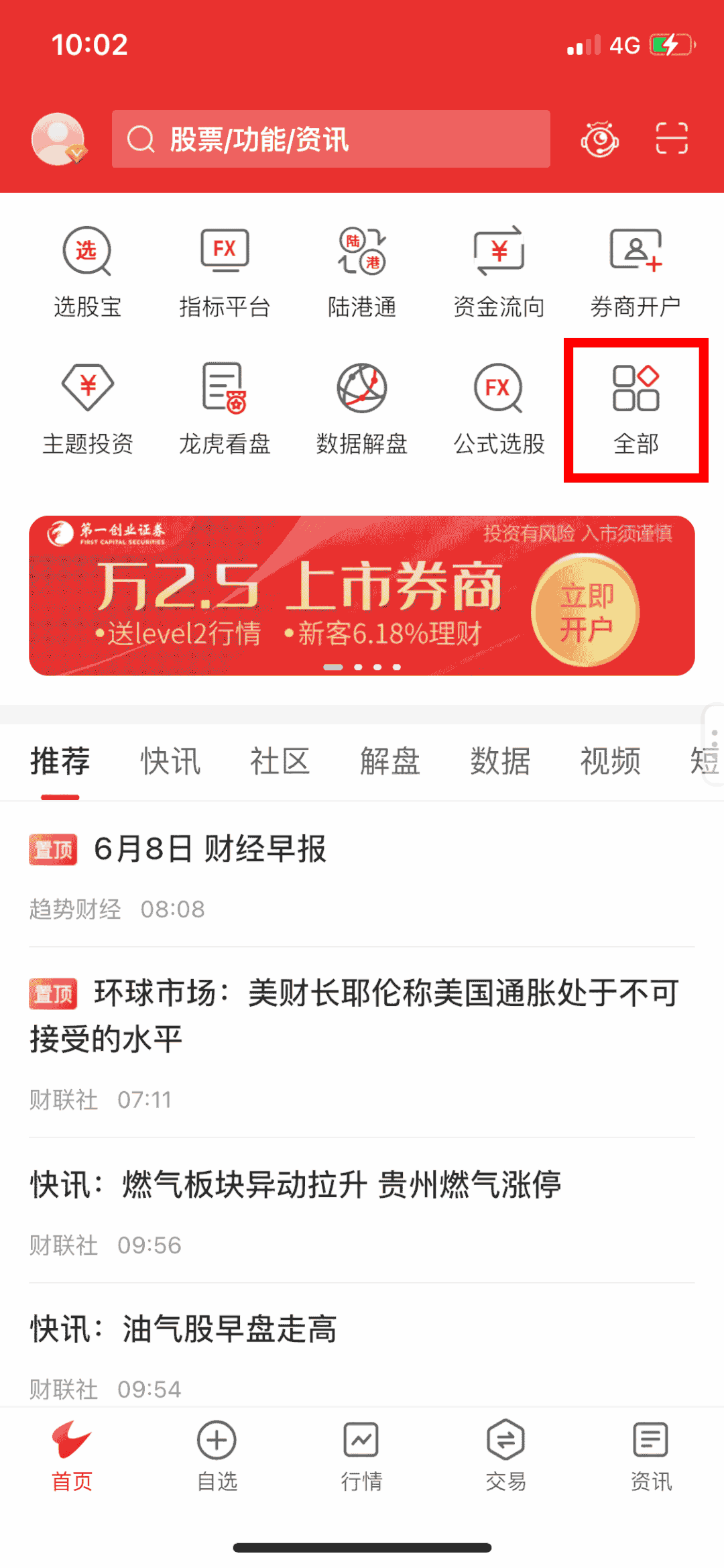
Task: Open the robot assistant icon
Action: tap(599, 139)
